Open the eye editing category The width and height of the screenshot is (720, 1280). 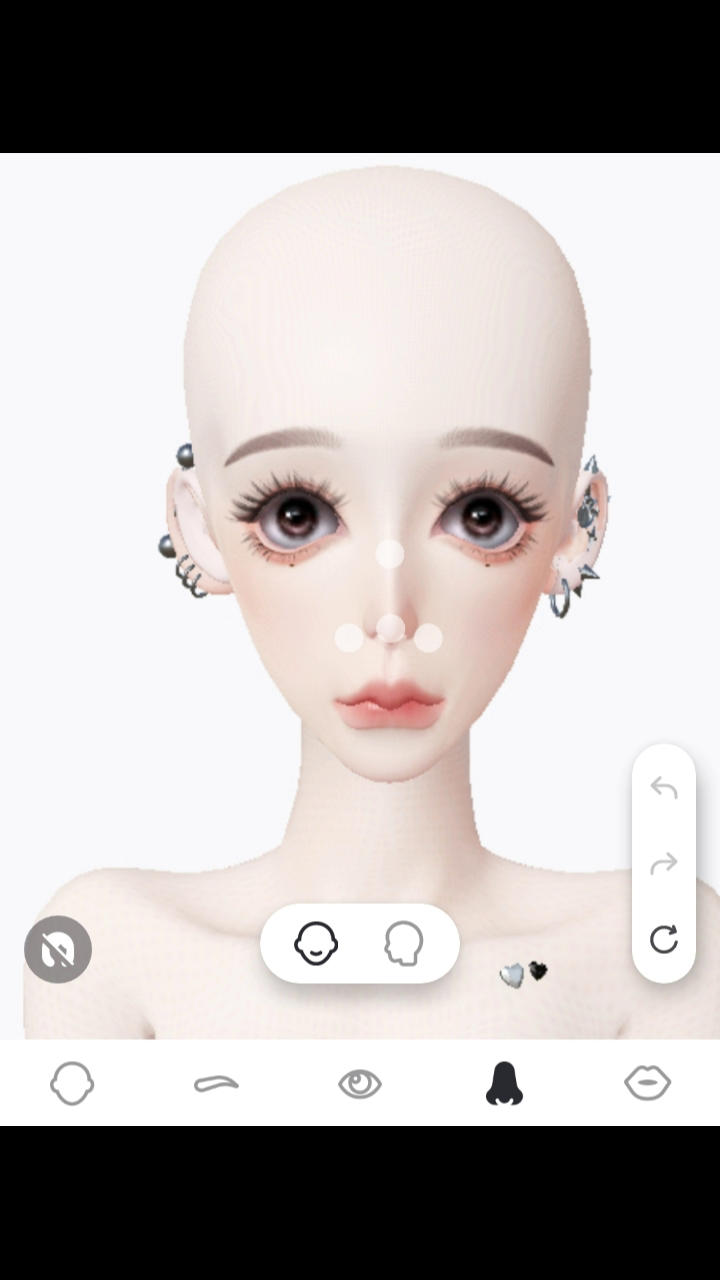pyautogui.click(x=360, y=1083)
